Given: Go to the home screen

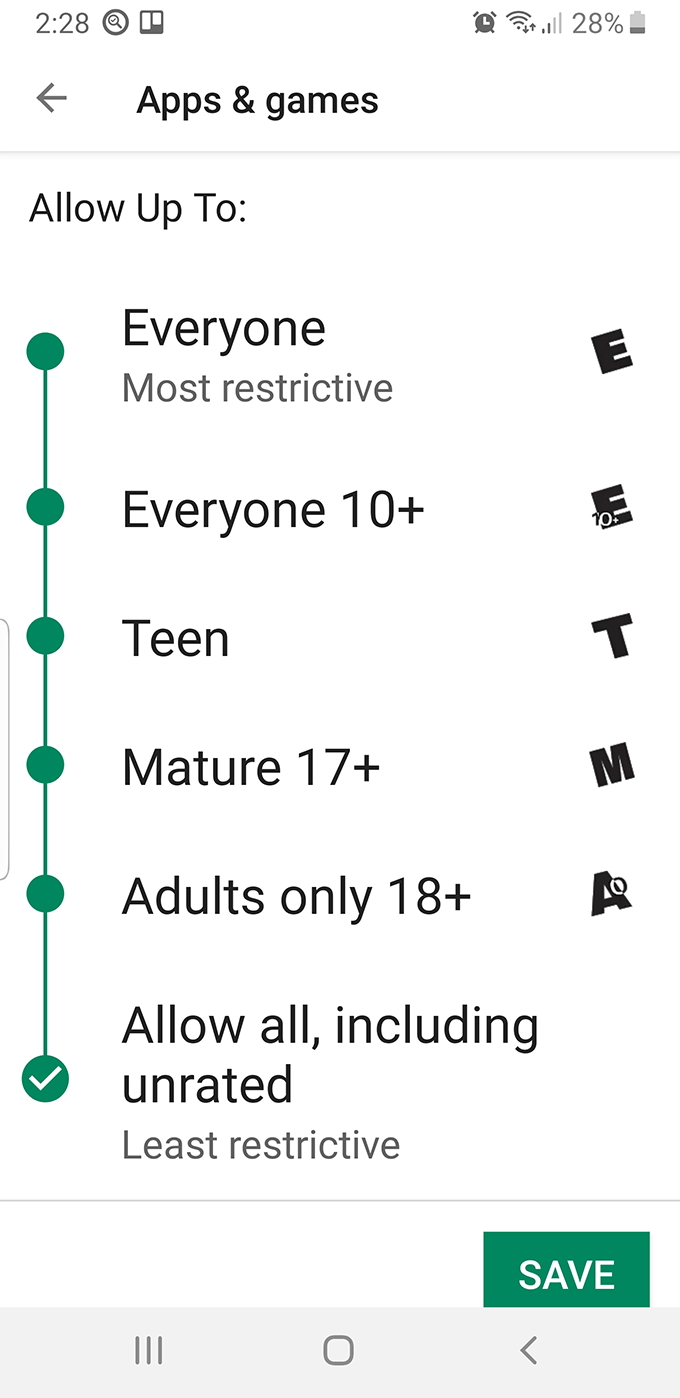Looking at the screenshot, I should point(339,1351).
